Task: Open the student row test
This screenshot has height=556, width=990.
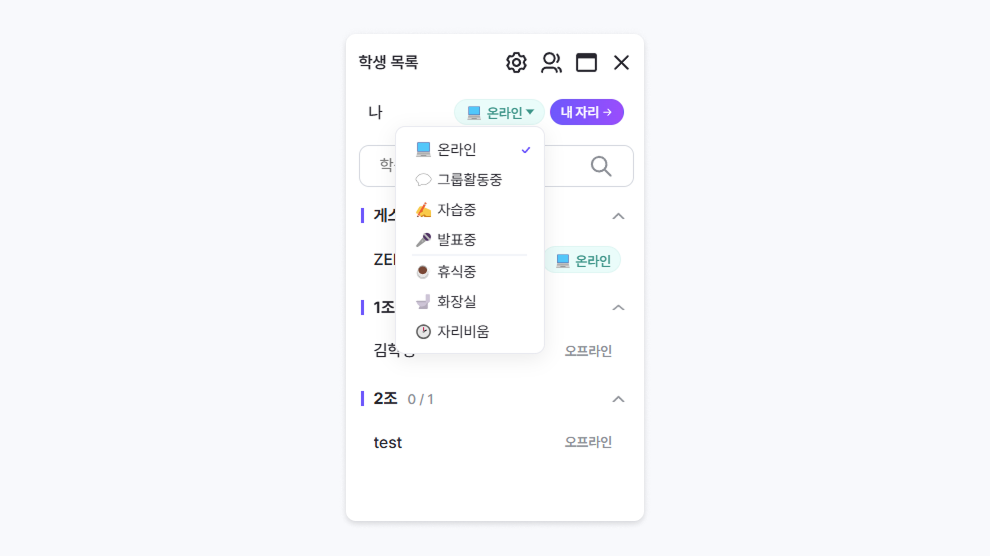Action: tap(388, 442)
